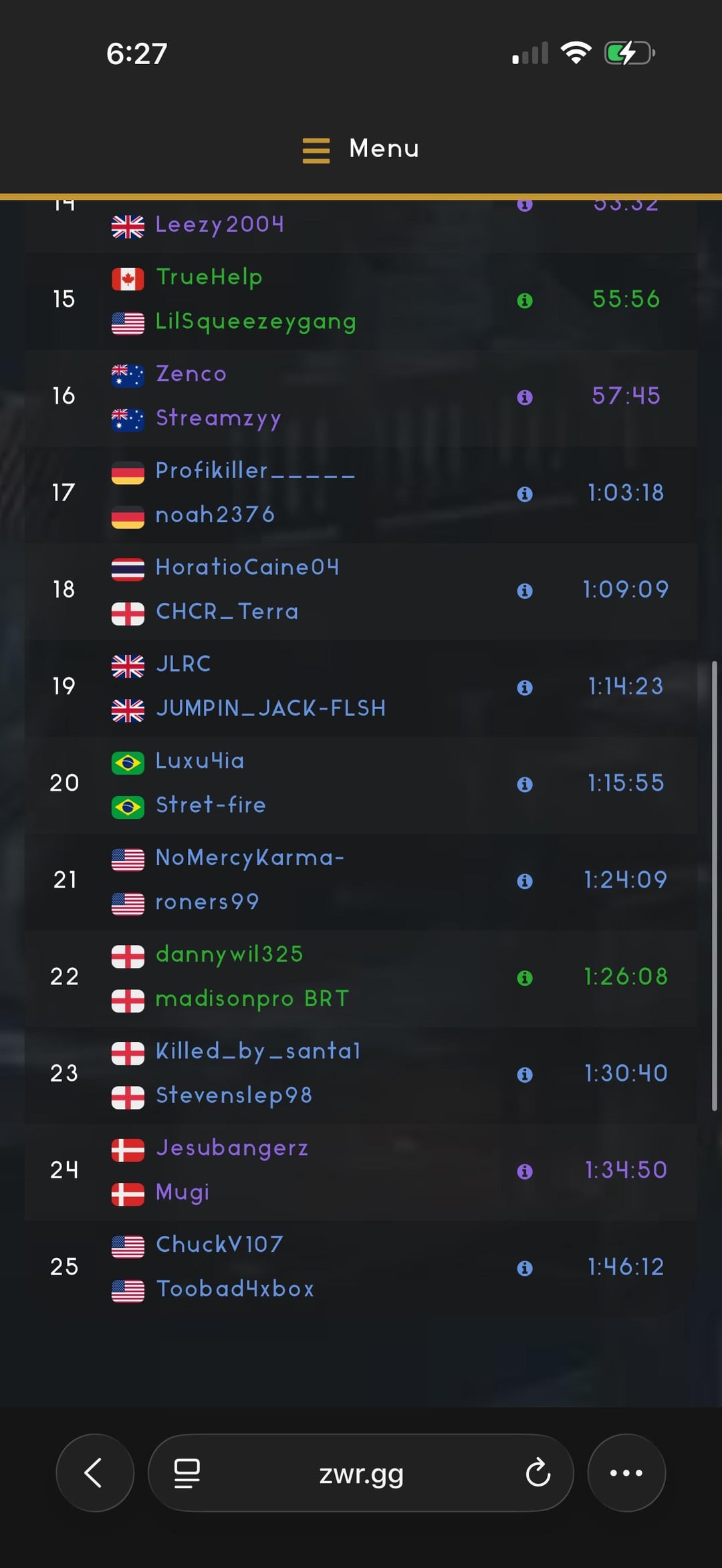
Task: Open player profile Zenco
Action: coord(191,374)
